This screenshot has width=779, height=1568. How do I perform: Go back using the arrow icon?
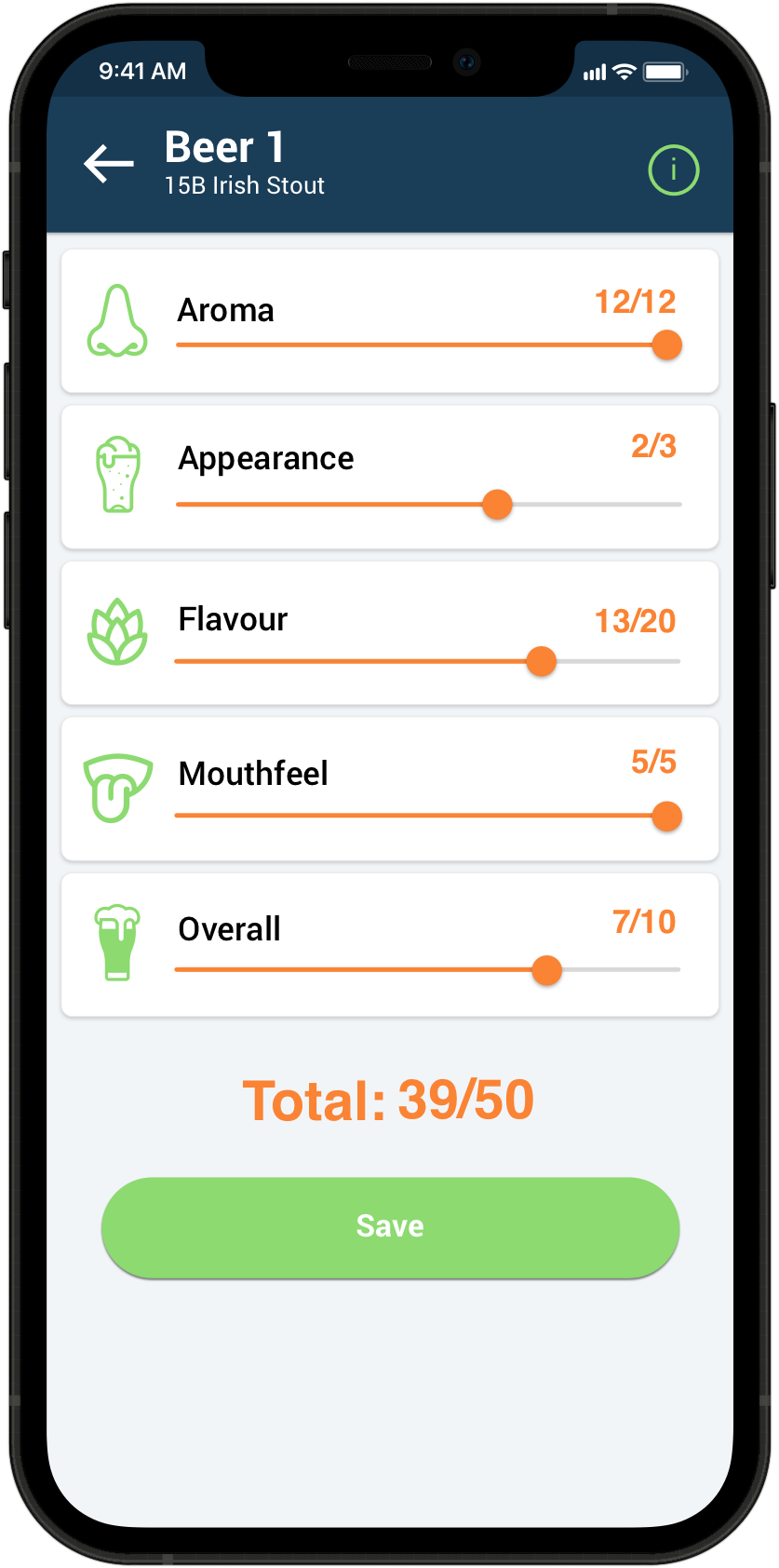pos(109,164)
